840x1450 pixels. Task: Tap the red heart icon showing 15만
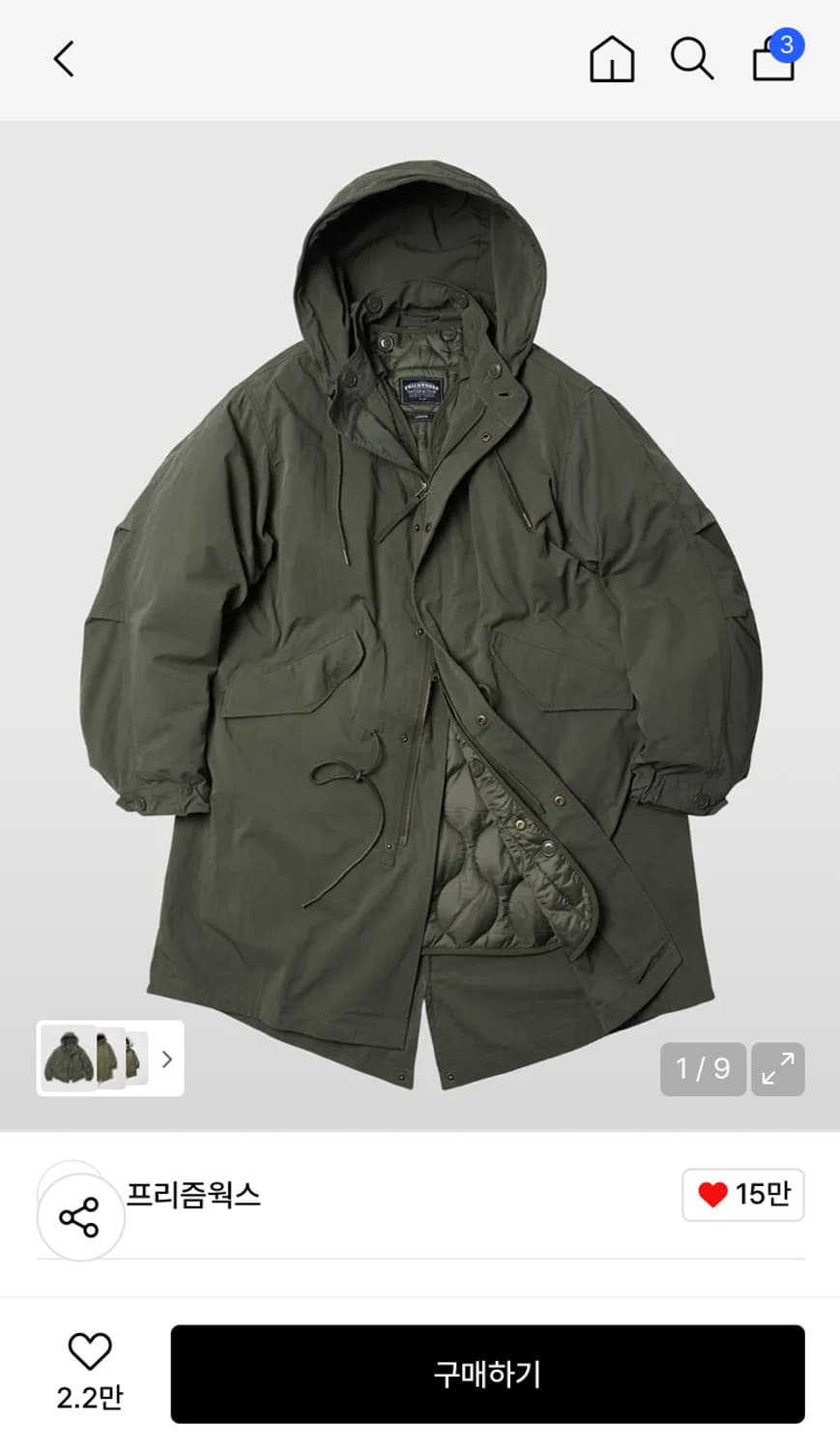(x=712, y=1194)
